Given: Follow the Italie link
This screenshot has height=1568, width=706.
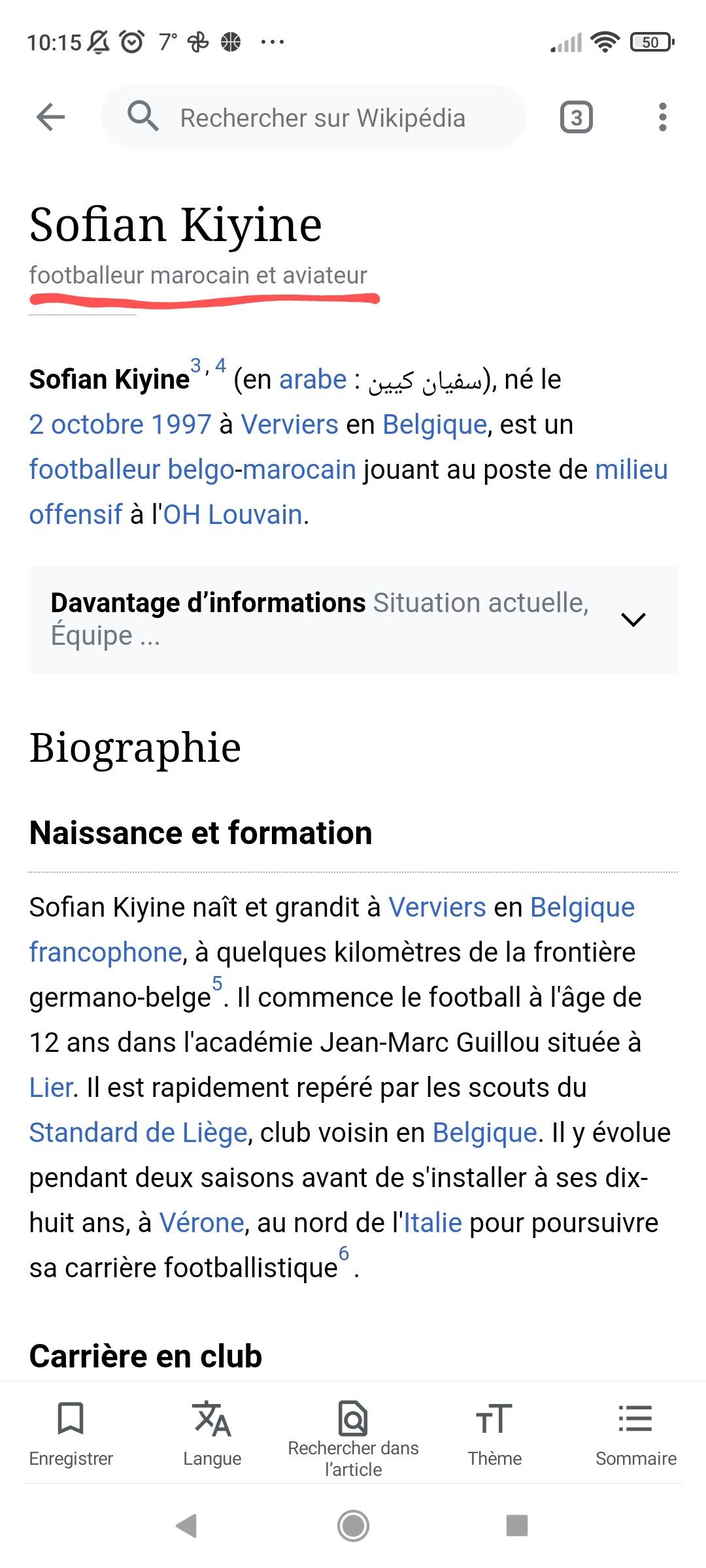Looking at the screenshot, I should [433, 1223].
